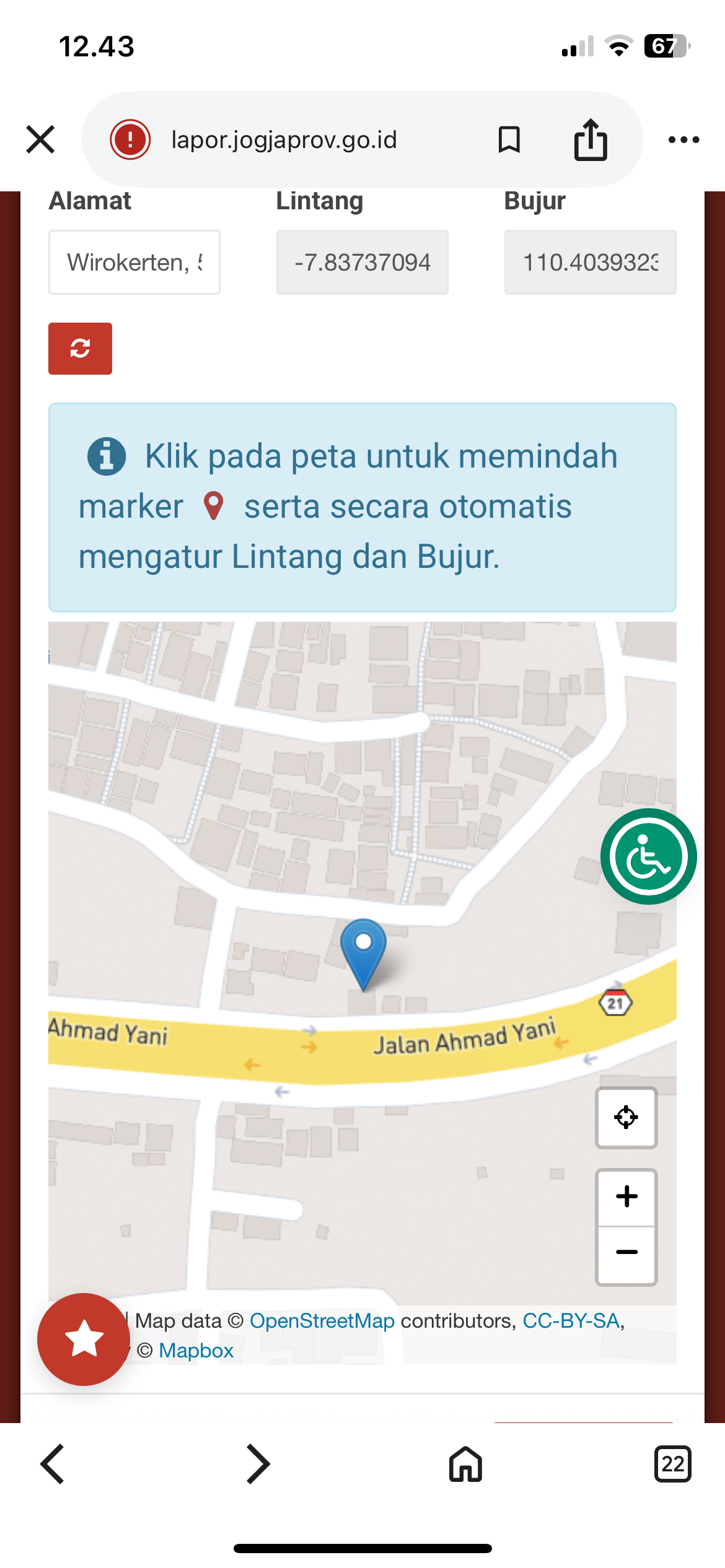Zoom in on the map
The image size is (725, 1568).
click(626, 1196)
